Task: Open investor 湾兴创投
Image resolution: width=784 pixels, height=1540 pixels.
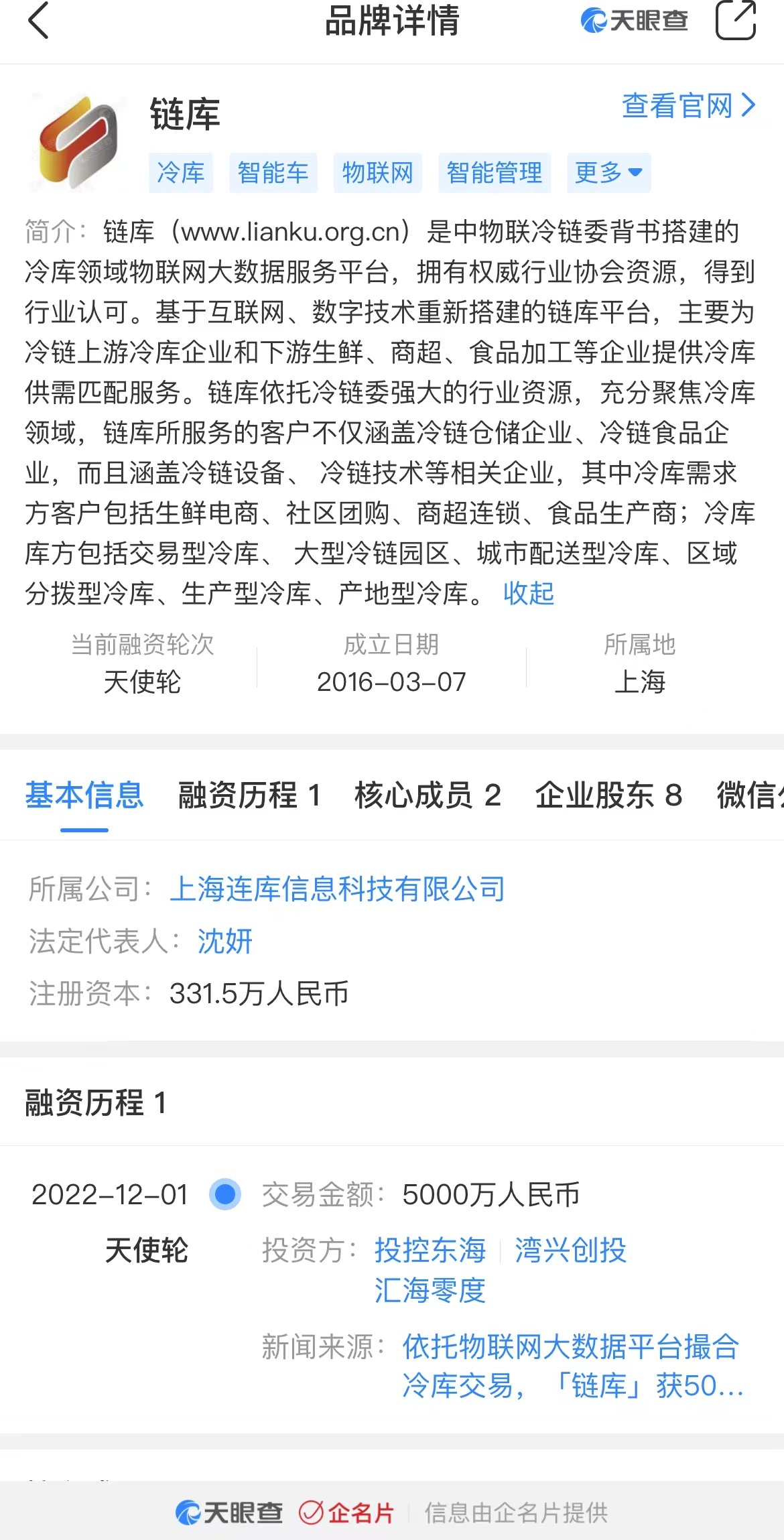Action: [570, 1250]
